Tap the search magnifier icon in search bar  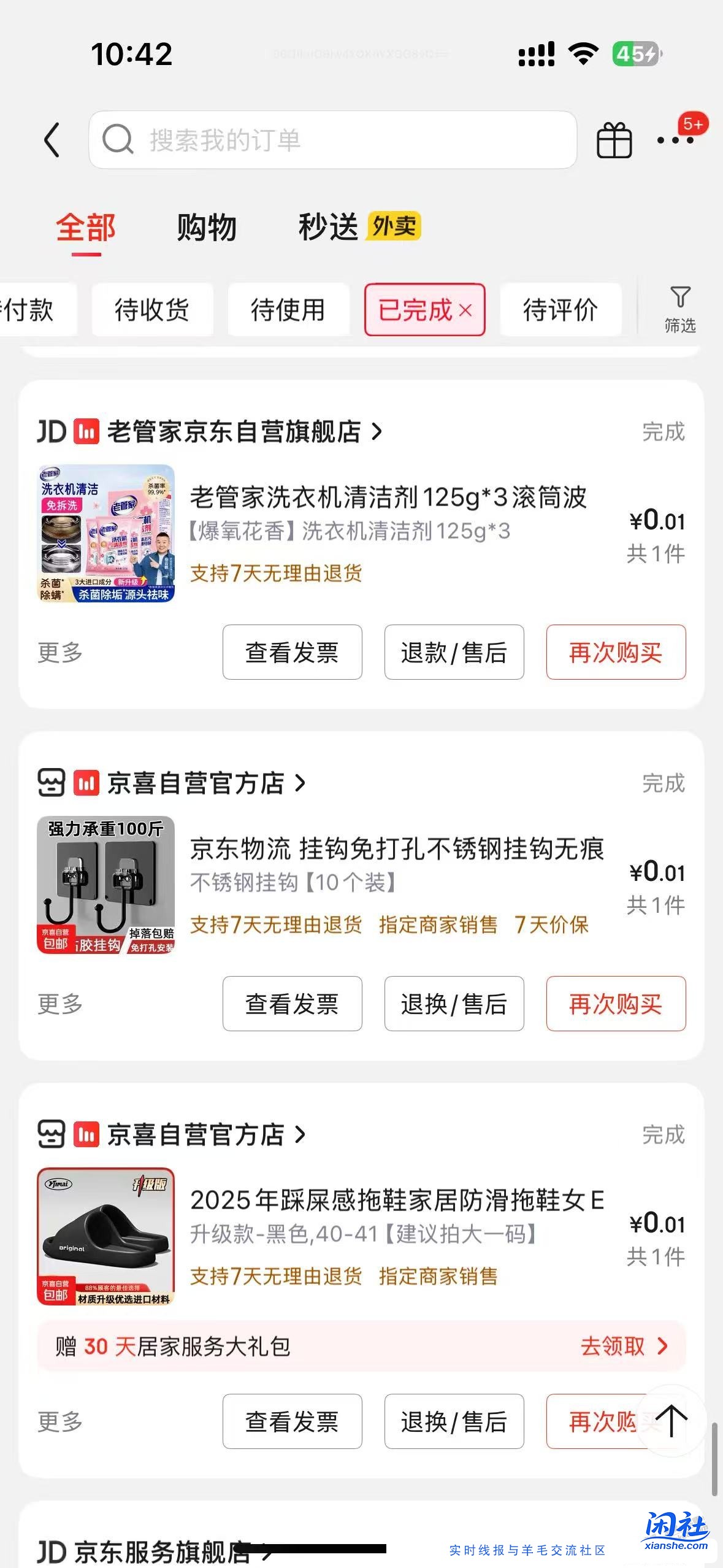pos(118,138)
